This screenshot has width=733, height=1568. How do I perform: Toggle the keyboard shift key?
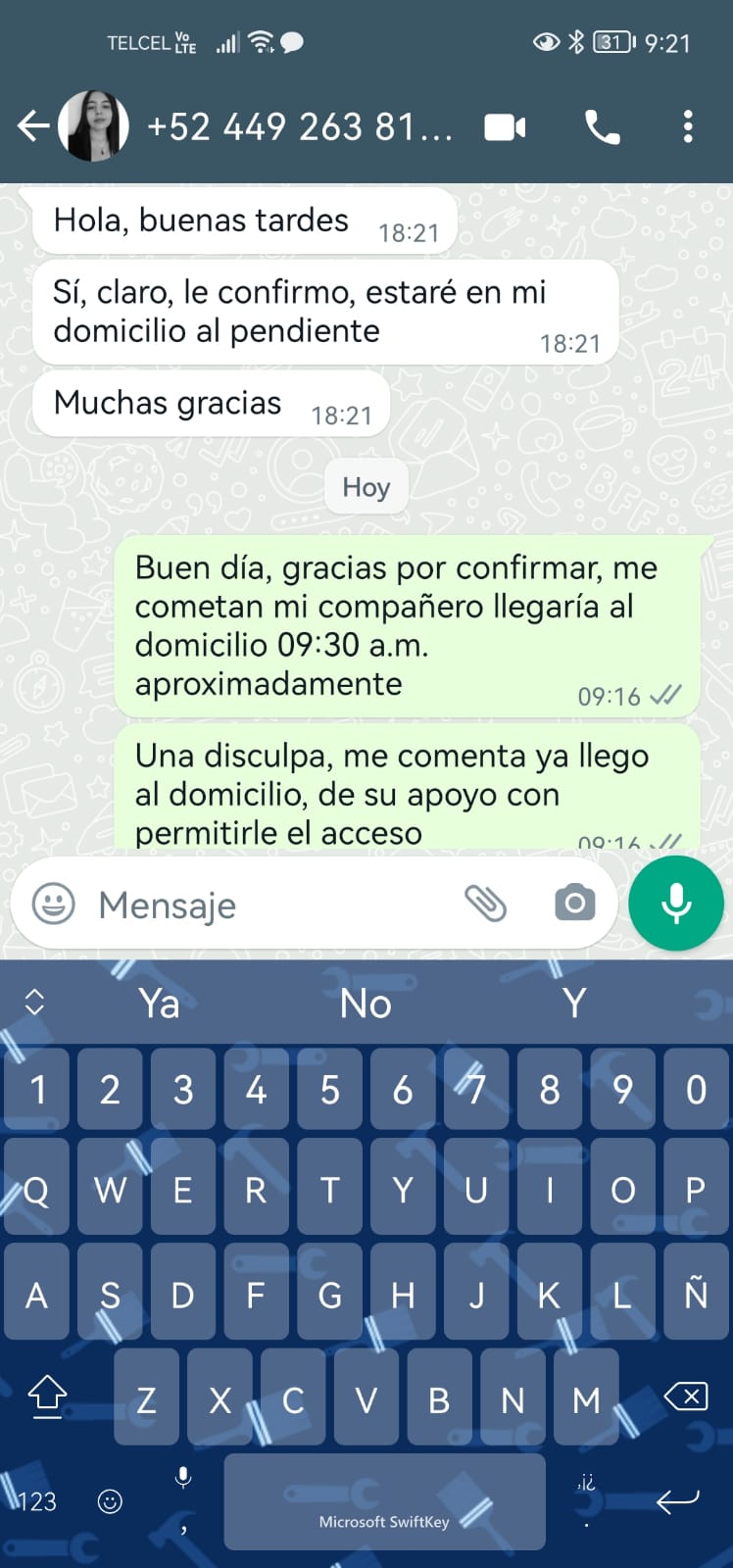tap(47, 1396)
